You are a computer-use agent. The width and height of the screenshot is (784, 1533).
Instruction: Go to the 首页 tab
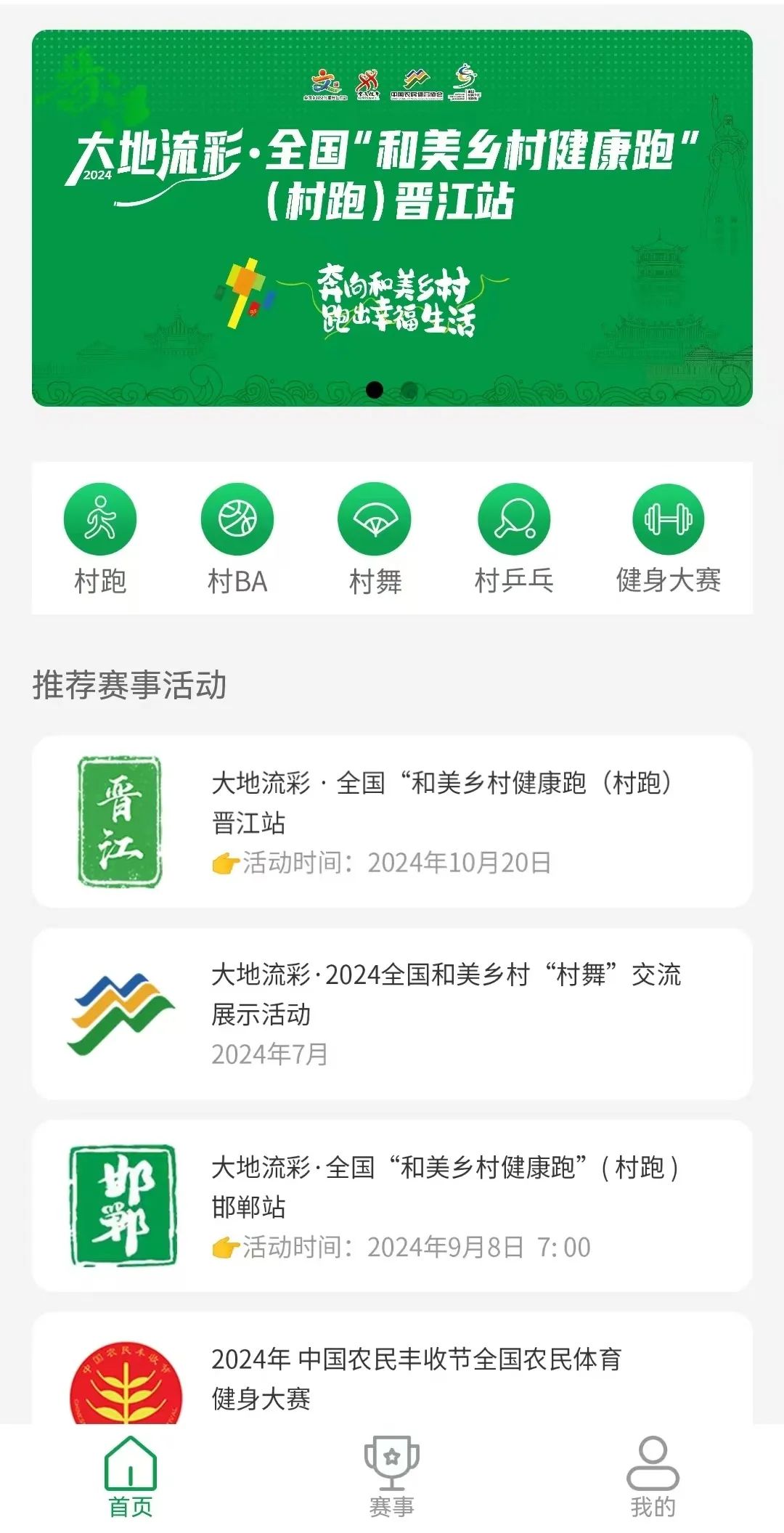tap(131, 1479)
